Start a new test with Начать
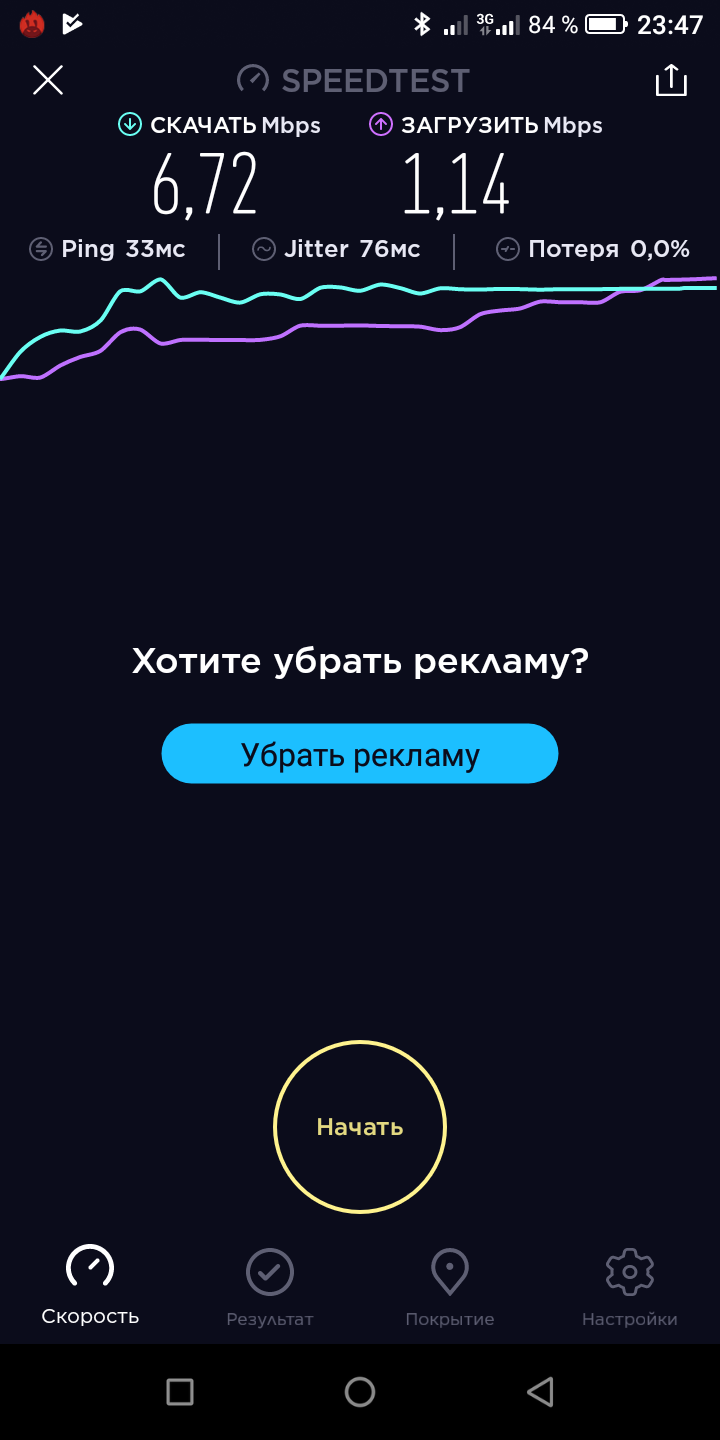720x1440 pixels. 360,1127
